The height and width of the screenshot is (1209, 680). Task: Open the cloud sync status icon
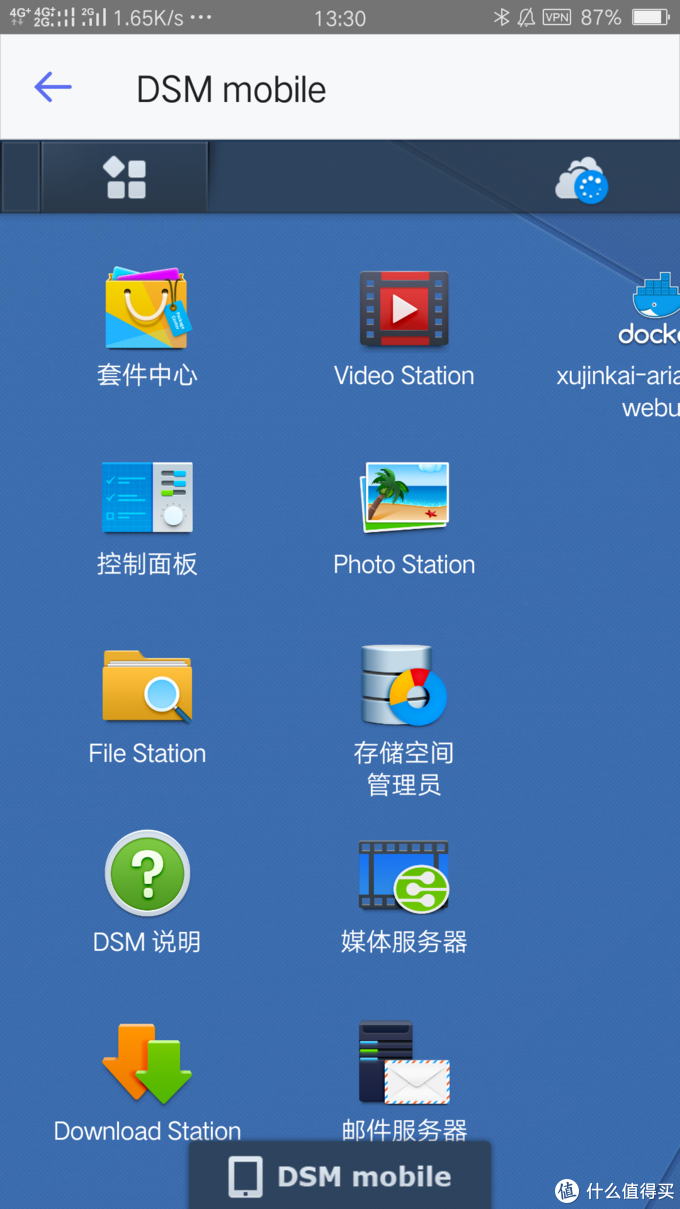click(581, 180)
